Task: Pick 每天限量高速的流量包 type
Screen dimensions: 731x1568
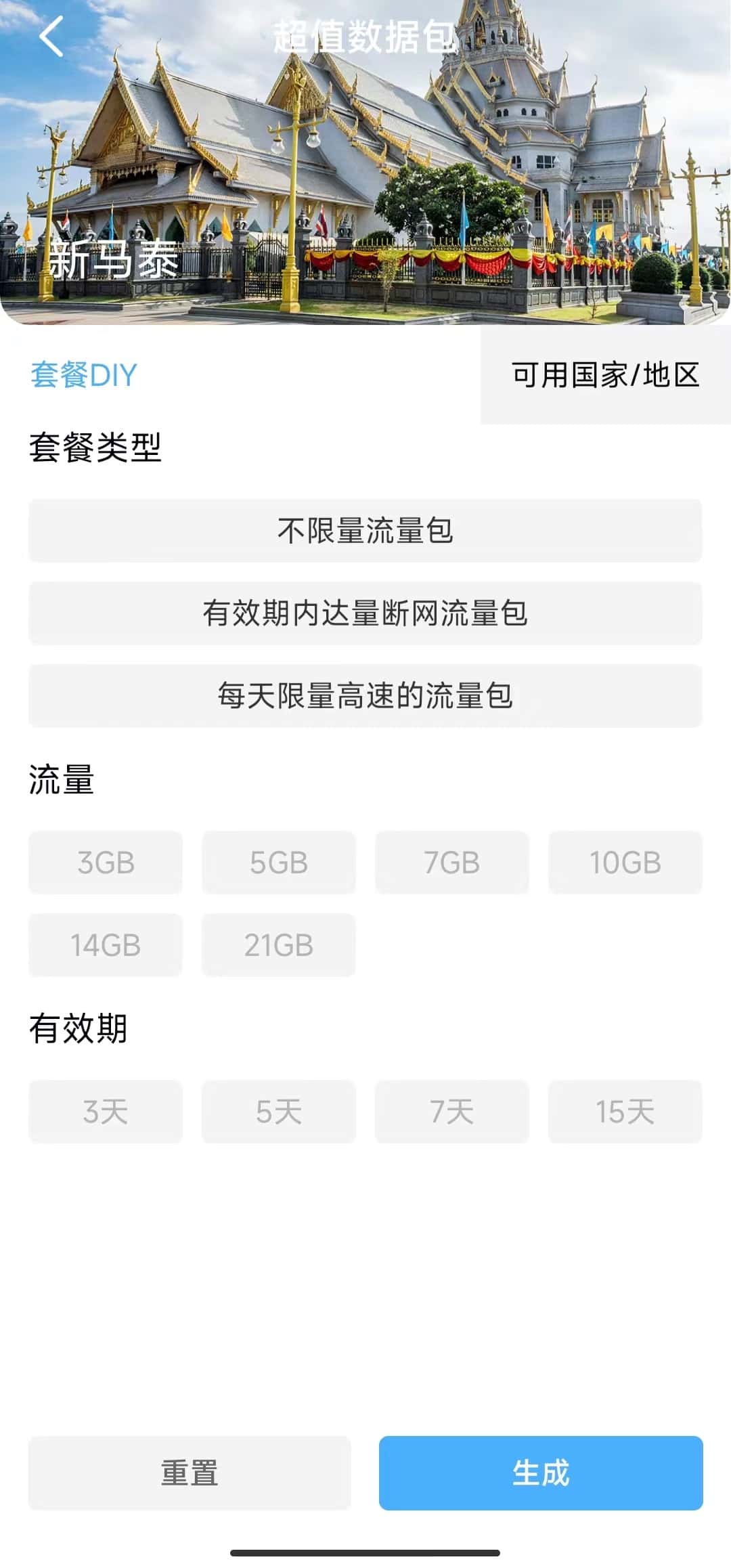Action: (x=365, y=696)
